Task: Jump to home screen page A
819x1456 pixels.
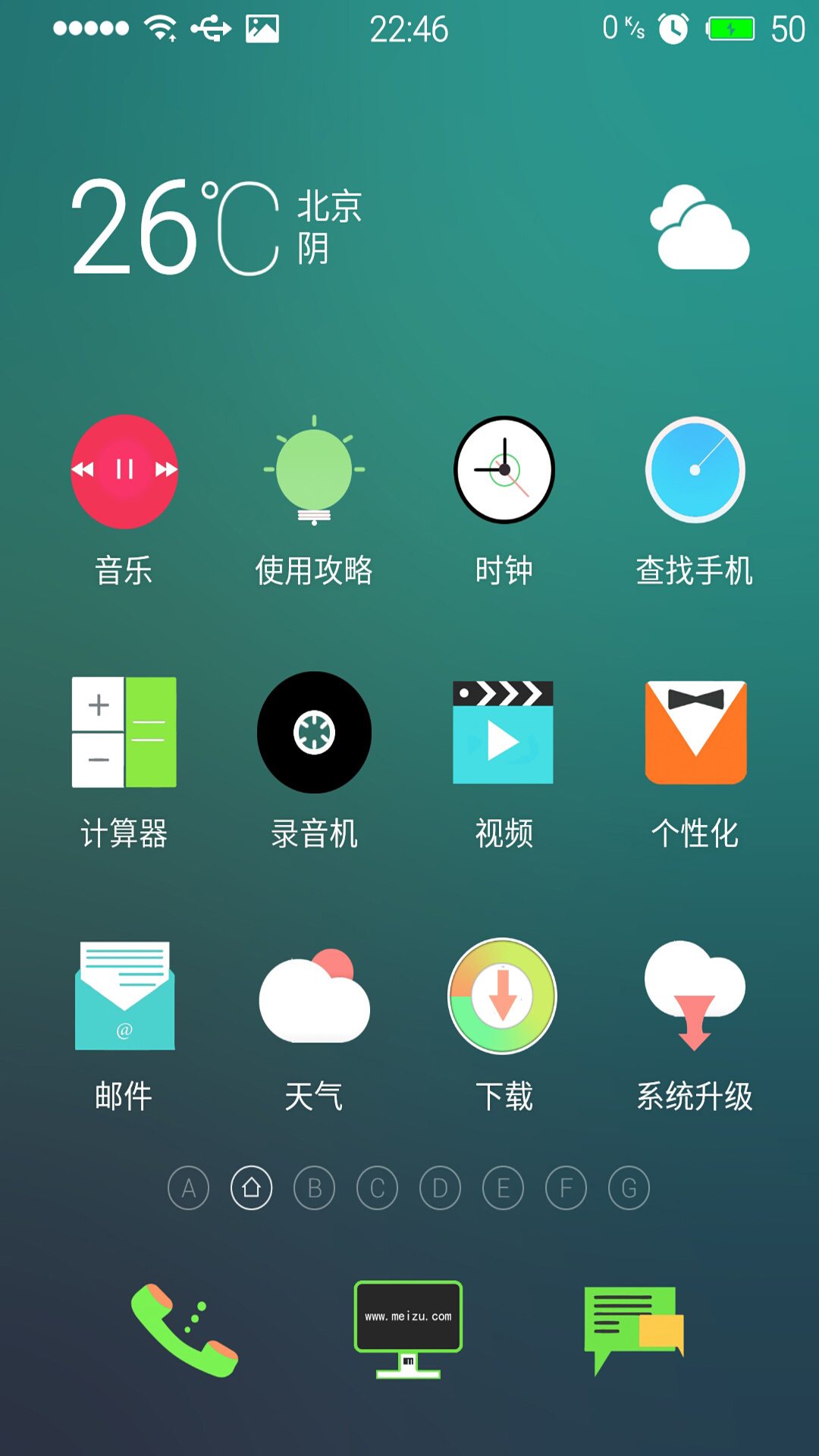Action: 189,1188
